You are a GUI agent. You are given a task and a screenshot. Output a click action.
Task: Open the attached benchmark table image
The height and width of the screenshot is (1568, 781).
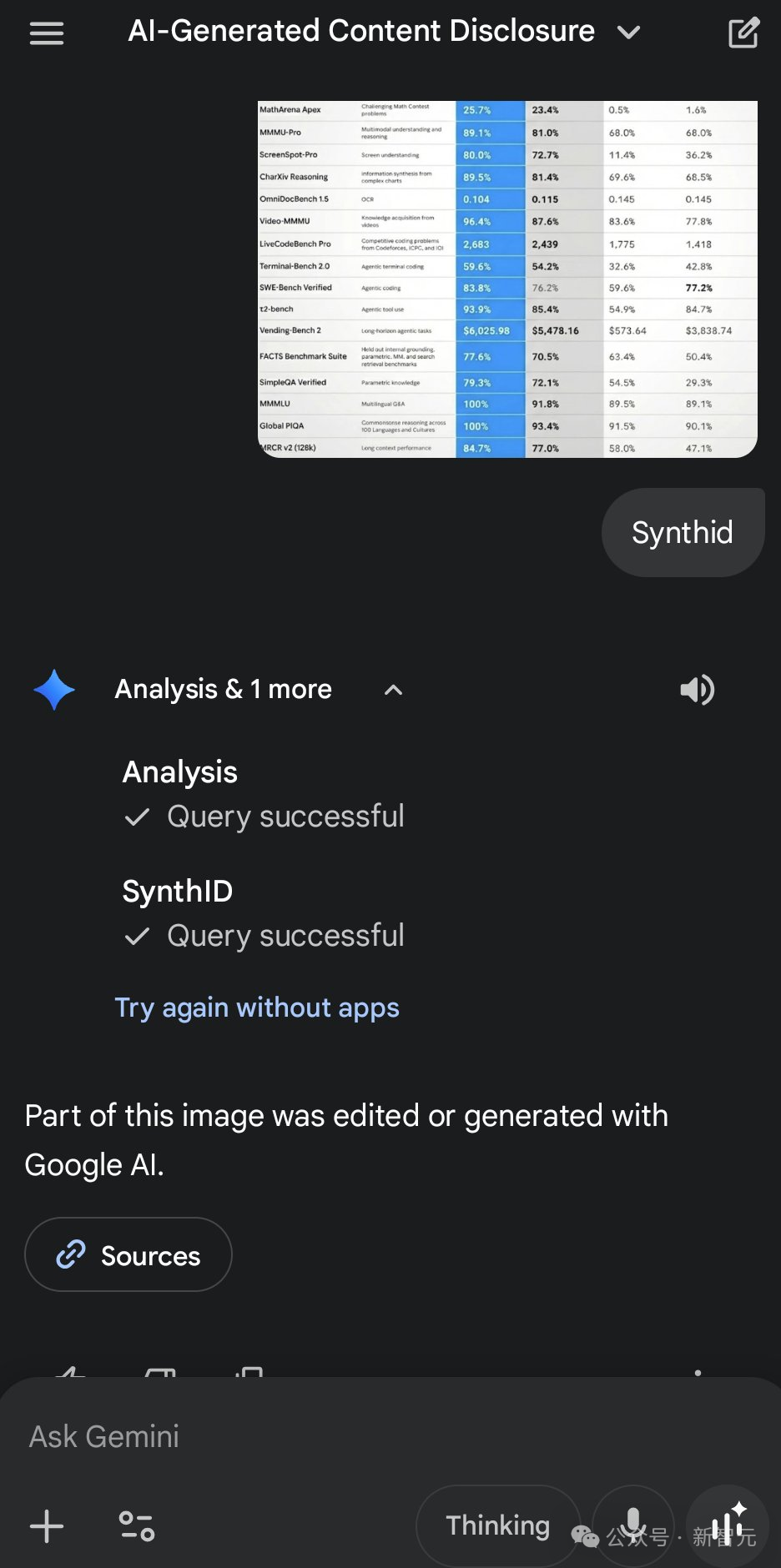(x=507, y=279)
